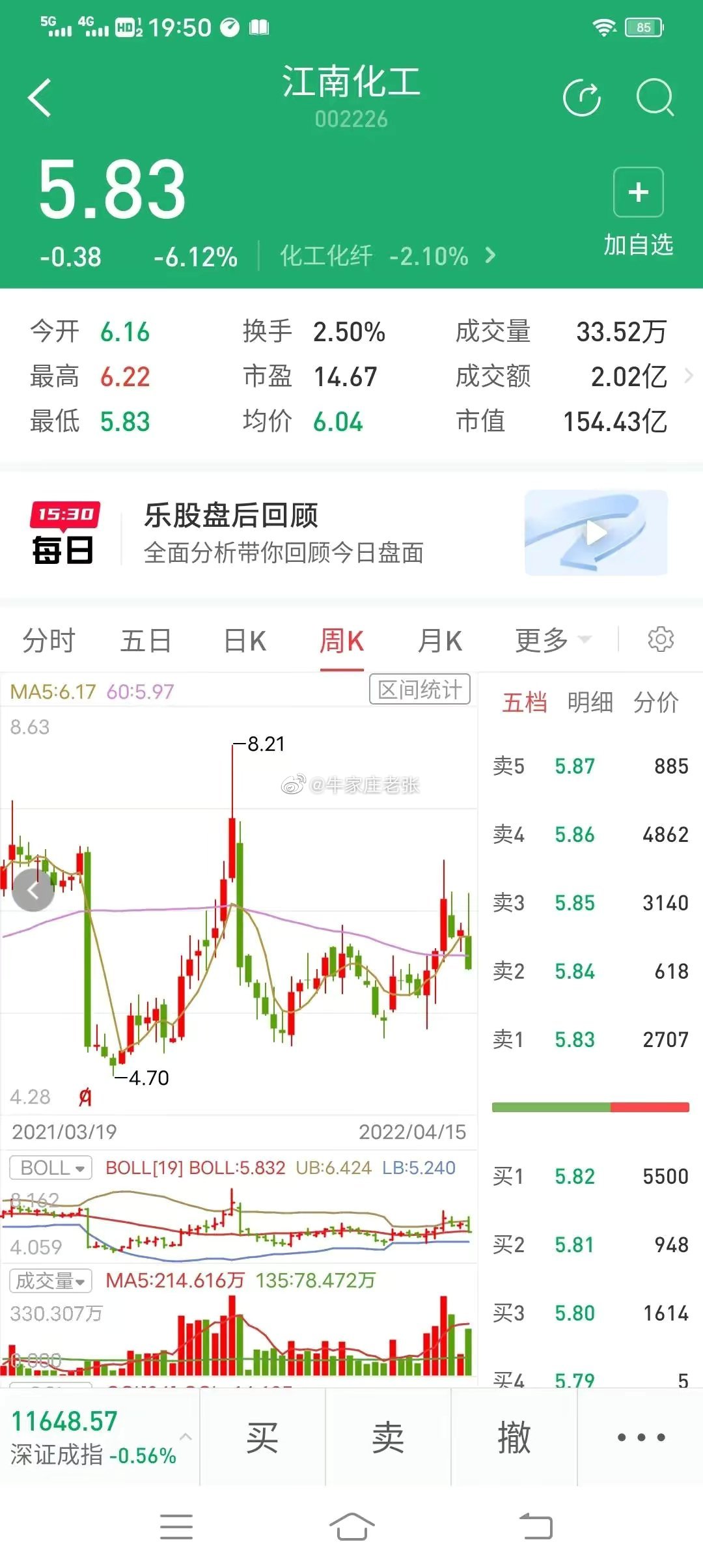The height and width of the screenshot is (1568, 703).
Task: Open chart settings gear
Action: tap(661, 639)
